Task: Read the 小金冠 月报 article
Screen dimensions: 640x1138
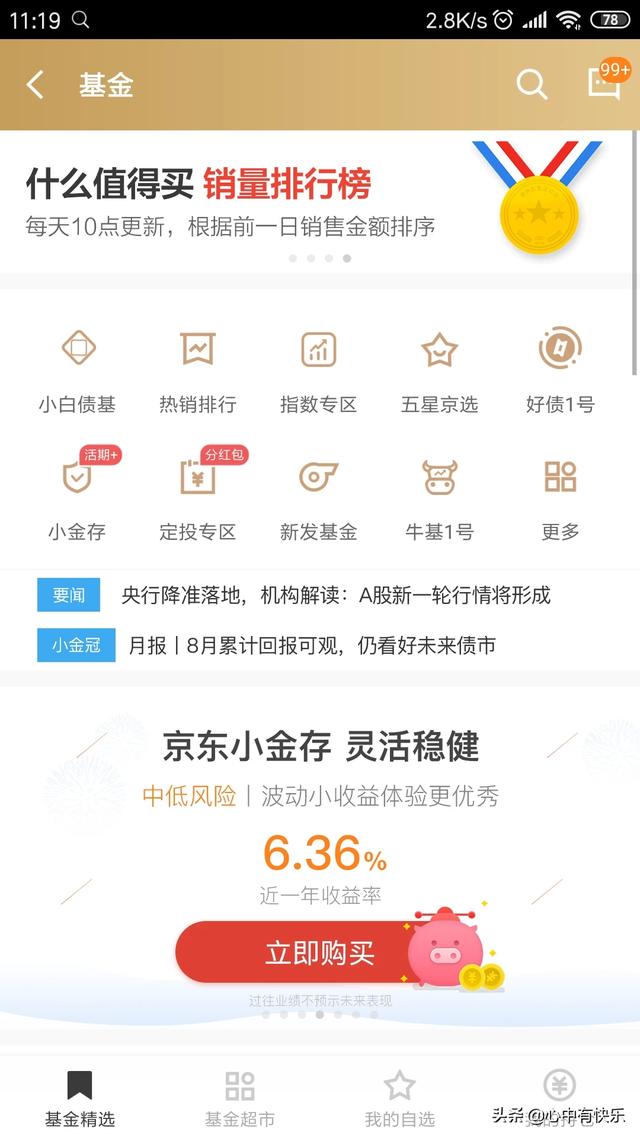Action: [x=311, y=645]
